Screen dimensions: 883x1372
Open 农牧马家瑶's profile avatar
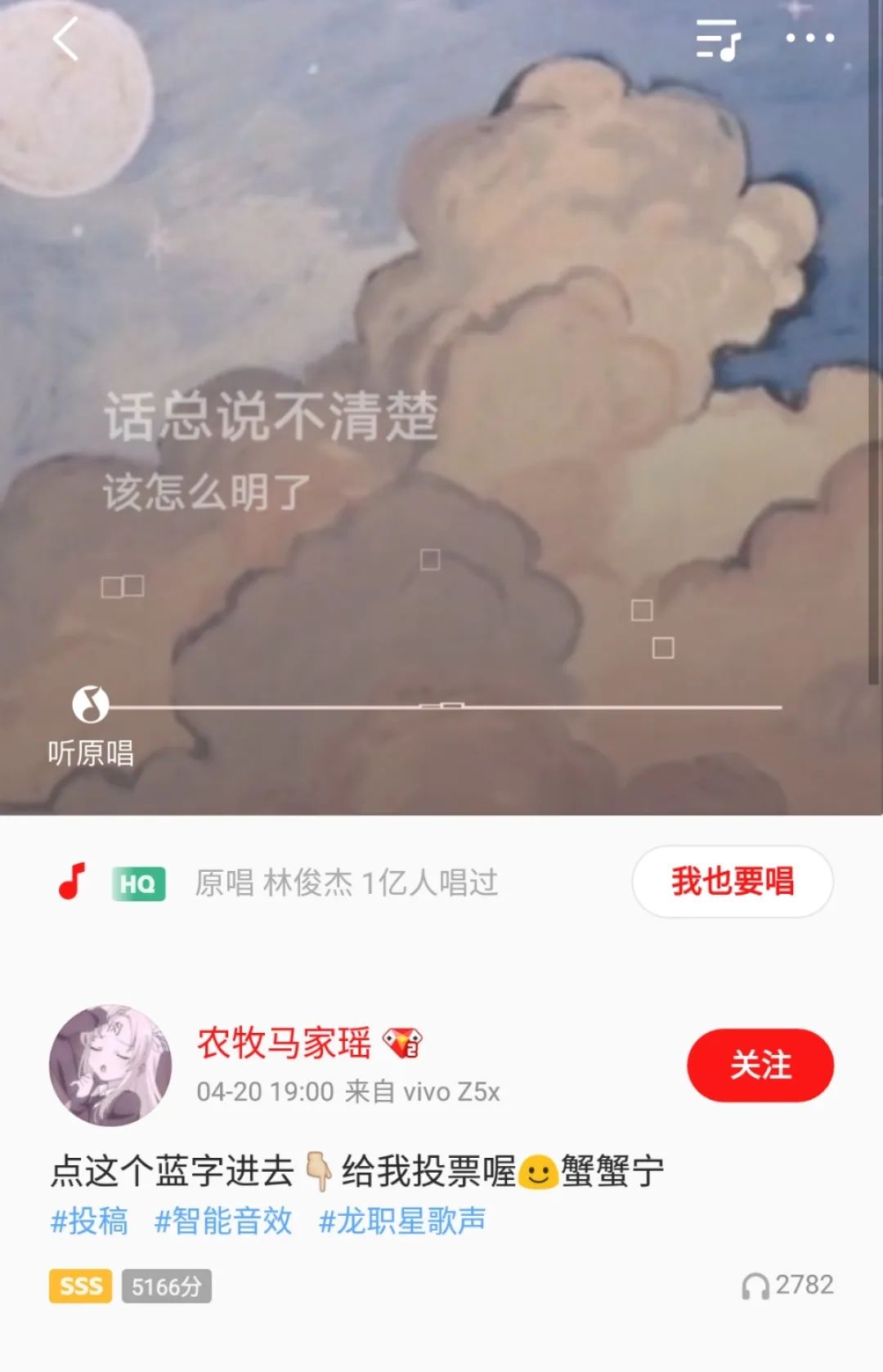[110, 1065]
